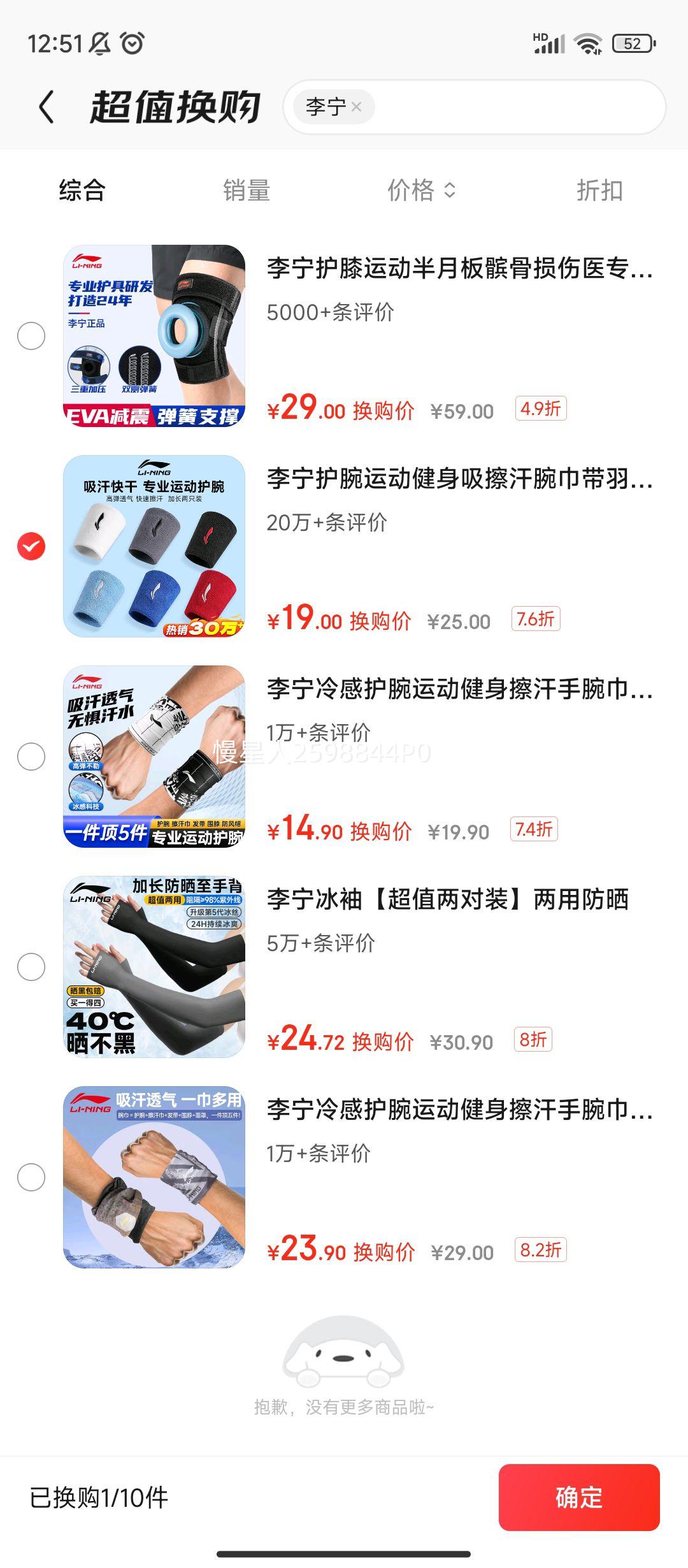
Task: Remove the 李宁 search chip
Action: tap(356, 107)
